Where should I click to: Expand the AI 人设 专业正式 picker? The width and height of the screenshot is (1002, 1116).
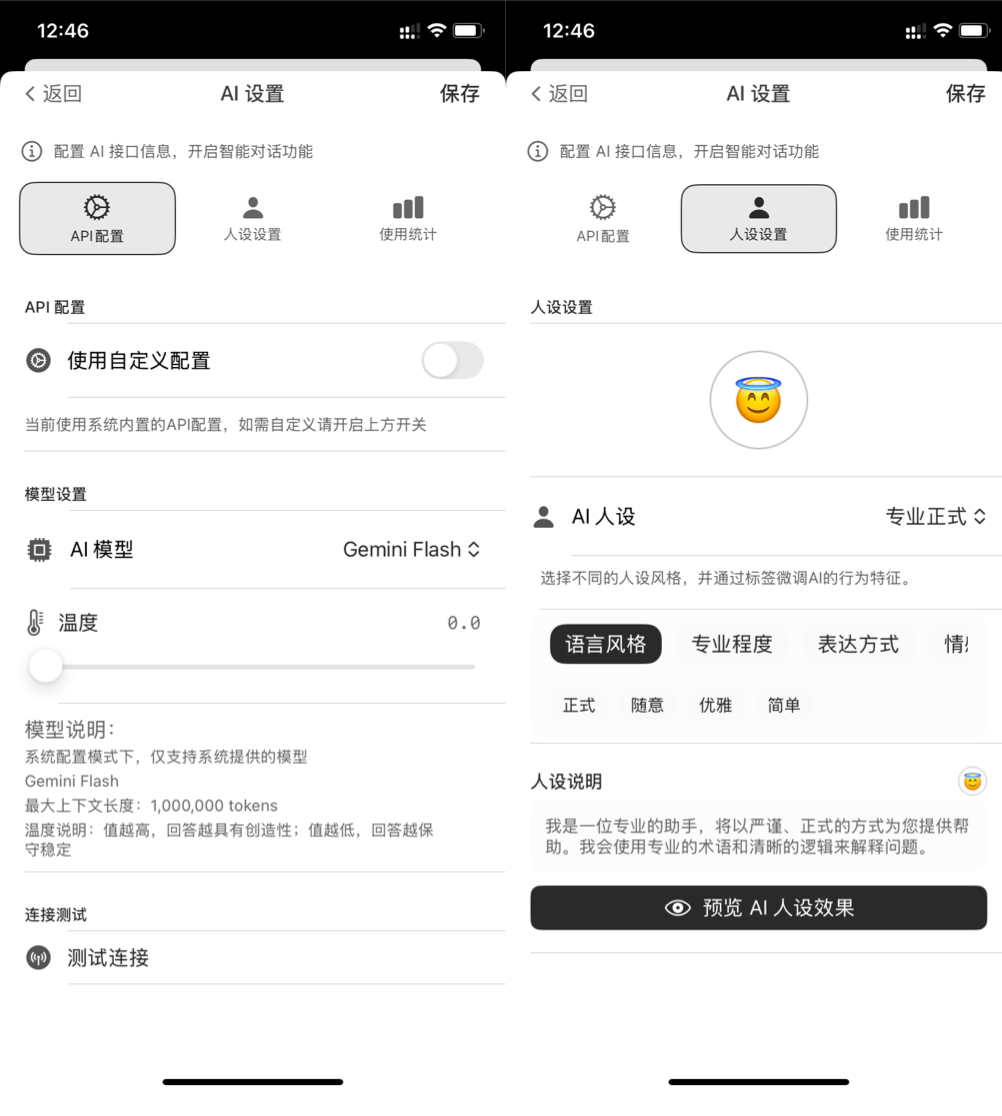[935, 517]
